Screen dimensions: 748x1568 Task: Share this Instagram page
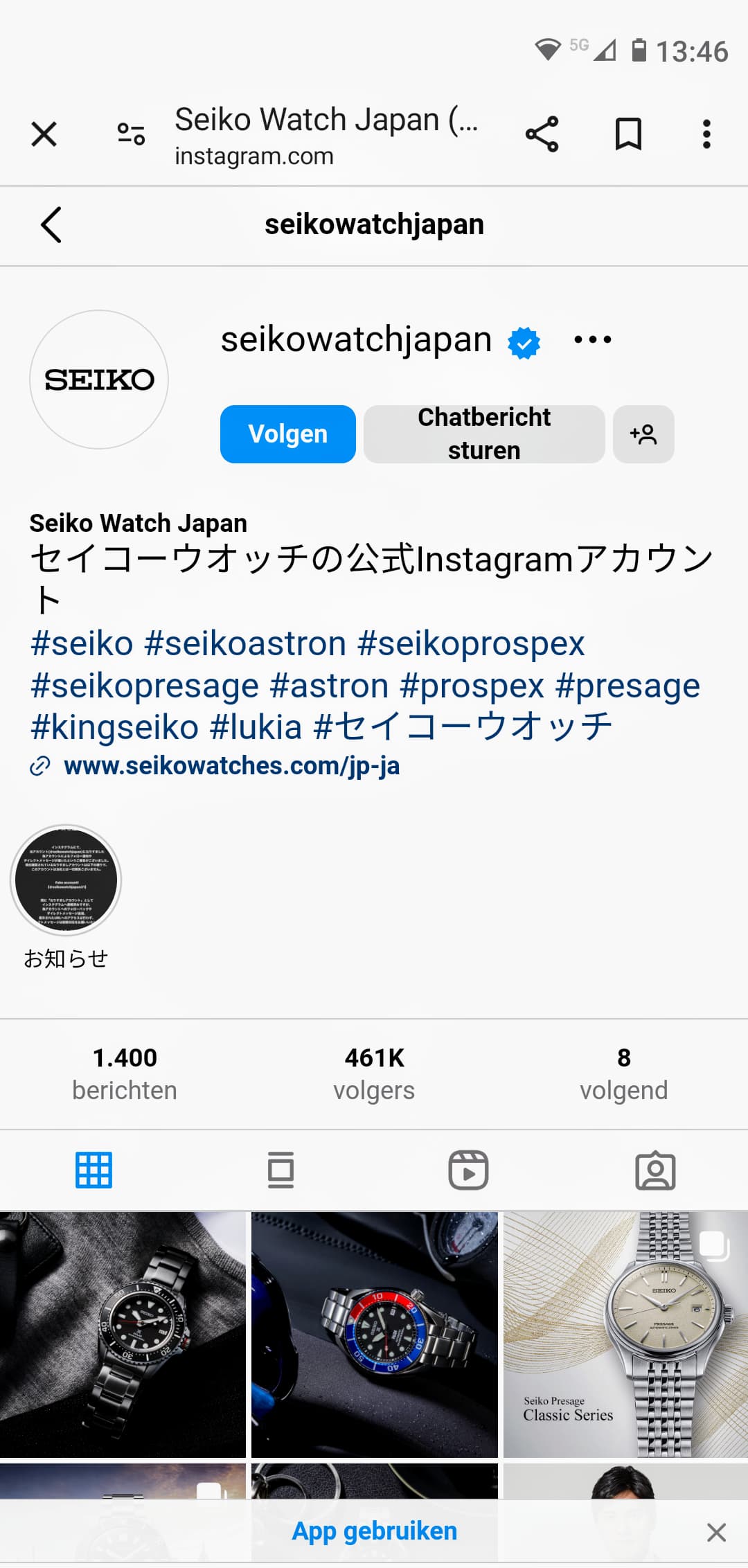pos(542,134)
